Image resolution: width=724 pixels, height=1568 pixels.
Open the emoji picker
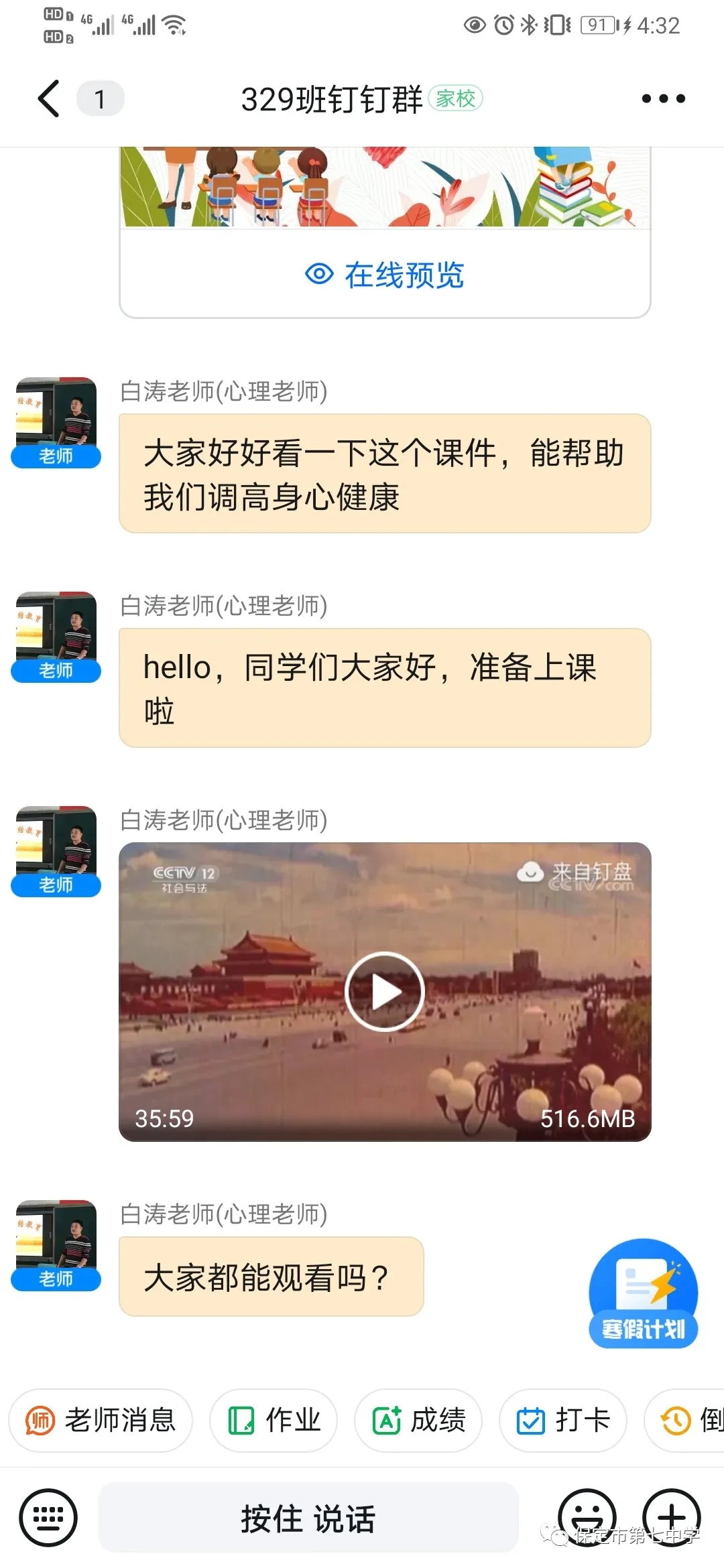(x=587, y=1518)
